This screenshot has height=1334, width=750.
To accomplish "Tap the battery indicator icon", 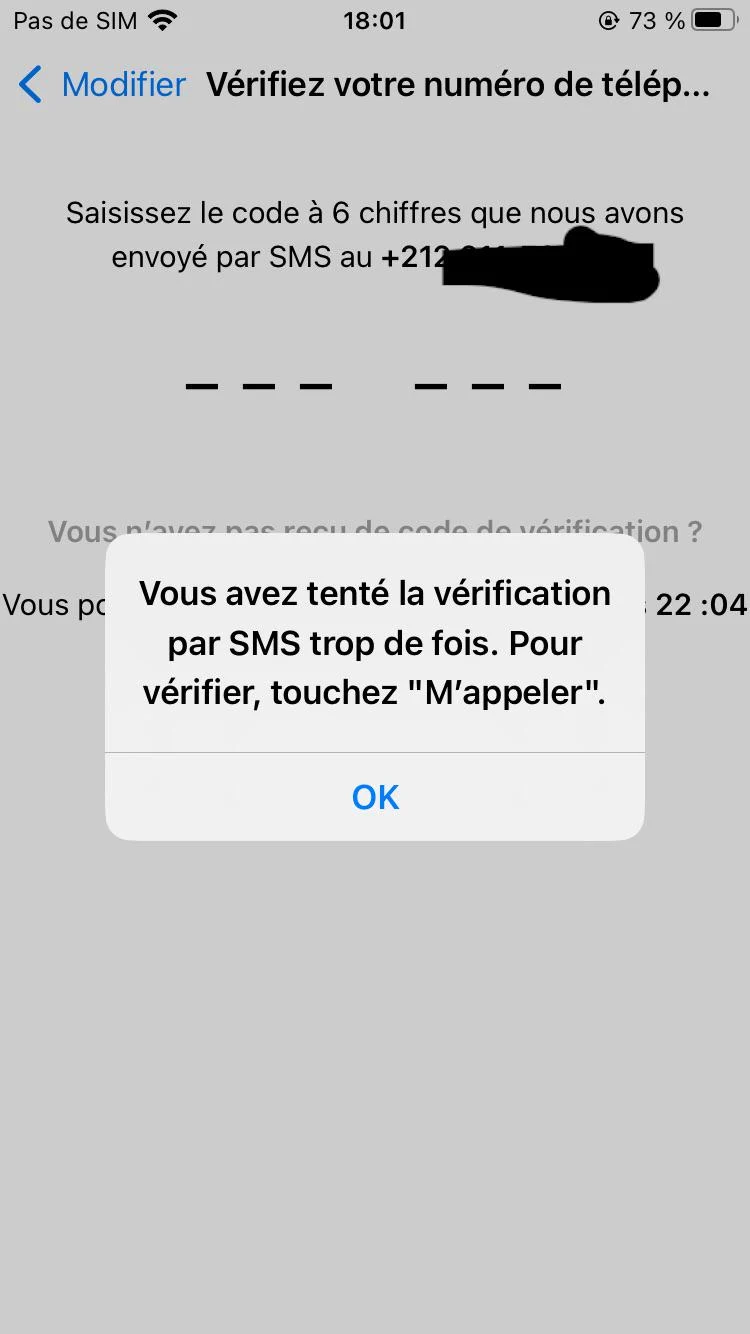I will [x=712, y=18].
